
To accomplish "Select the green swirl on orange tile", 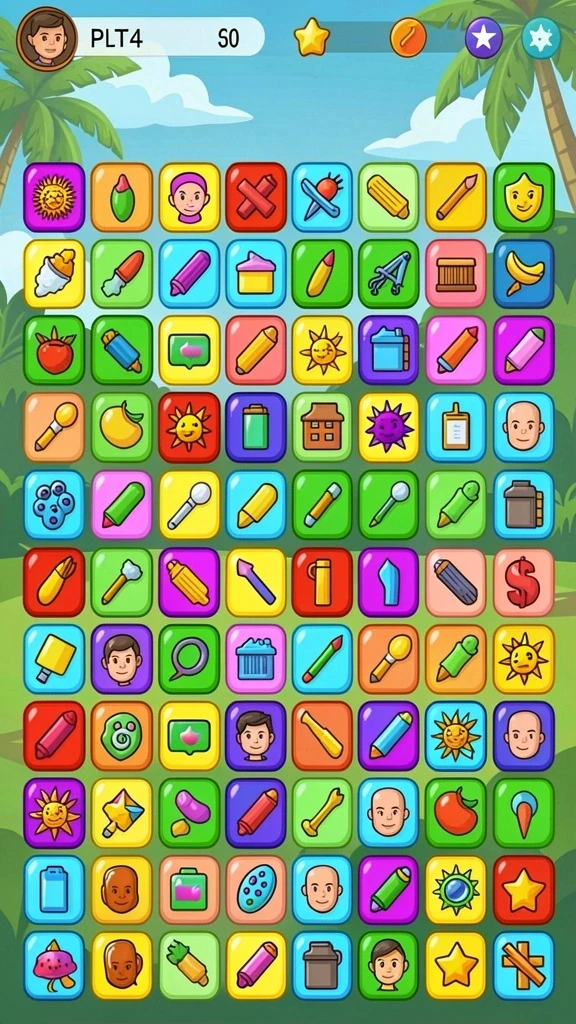I will pos(121,736).
